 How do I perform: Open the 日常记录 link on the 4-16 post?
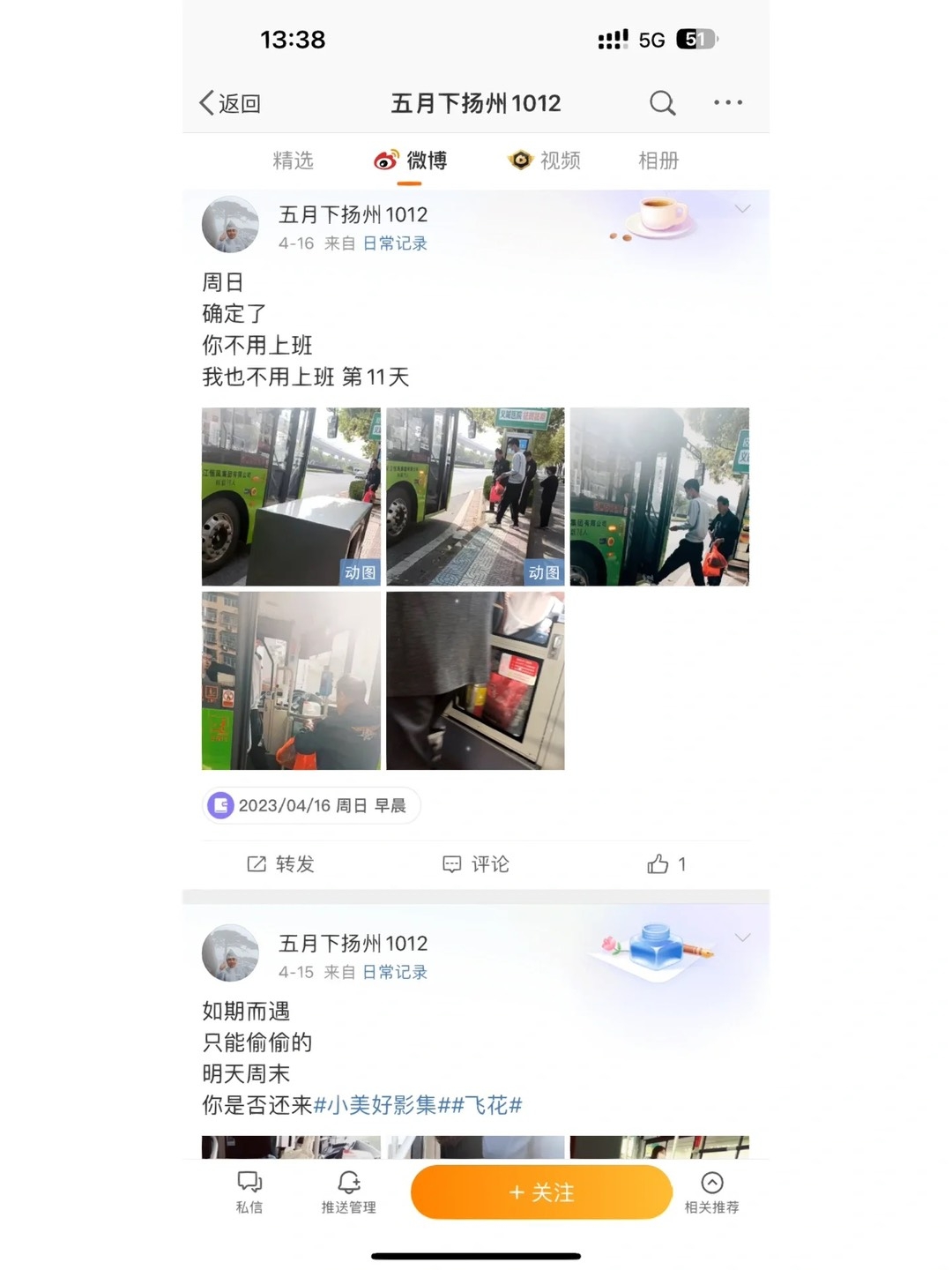395,243
